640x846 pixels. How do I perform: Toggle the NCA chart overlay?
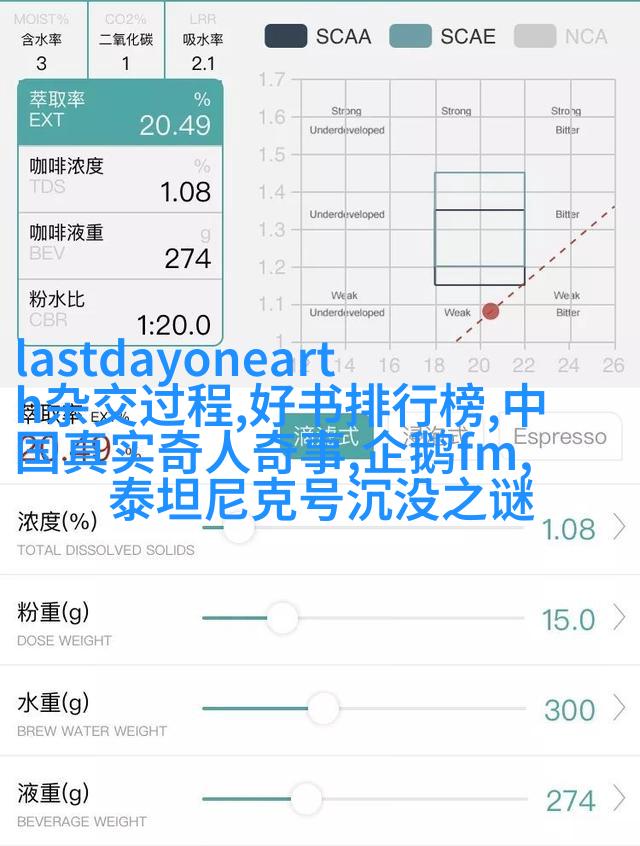[561, 37]
